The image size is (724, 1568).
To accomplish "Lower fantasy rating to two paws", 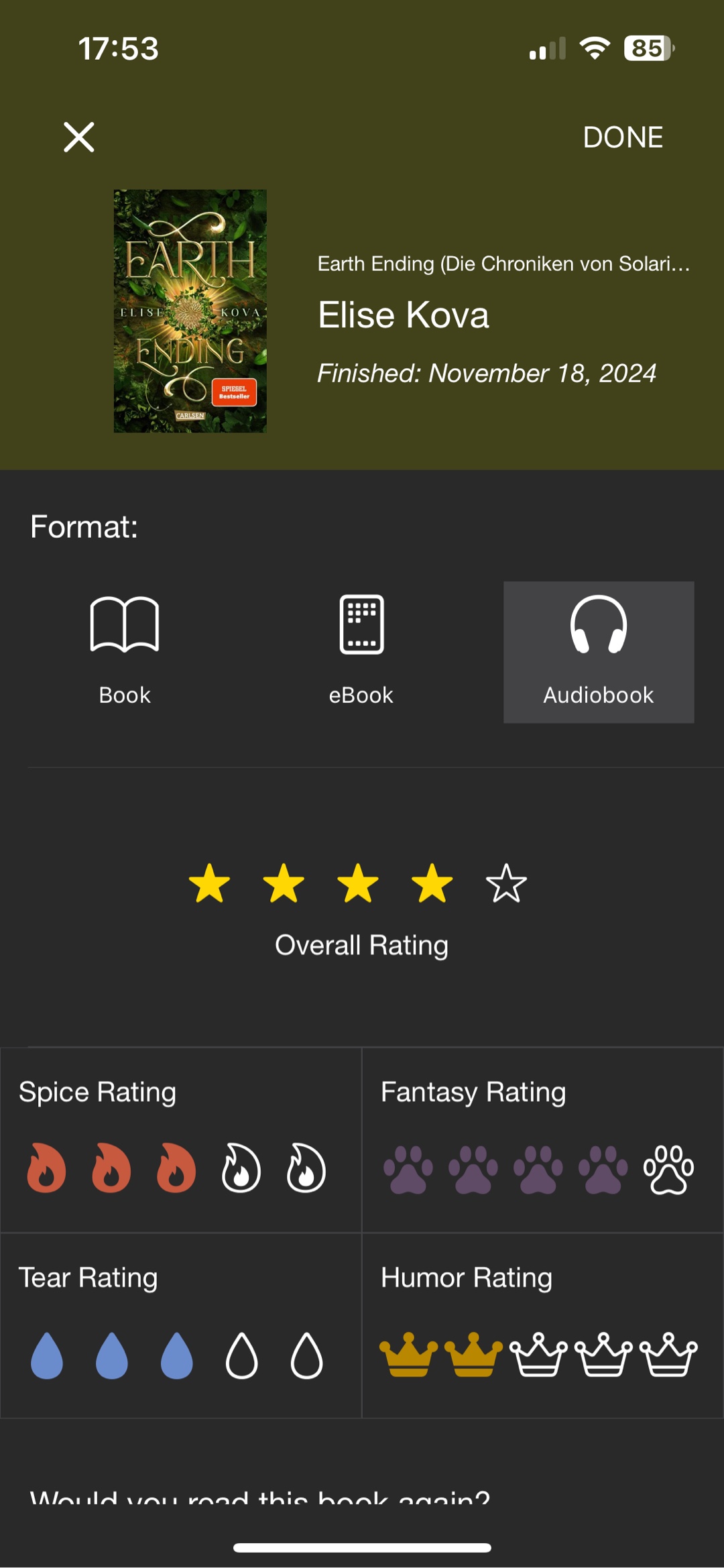I will [473, 1170].
